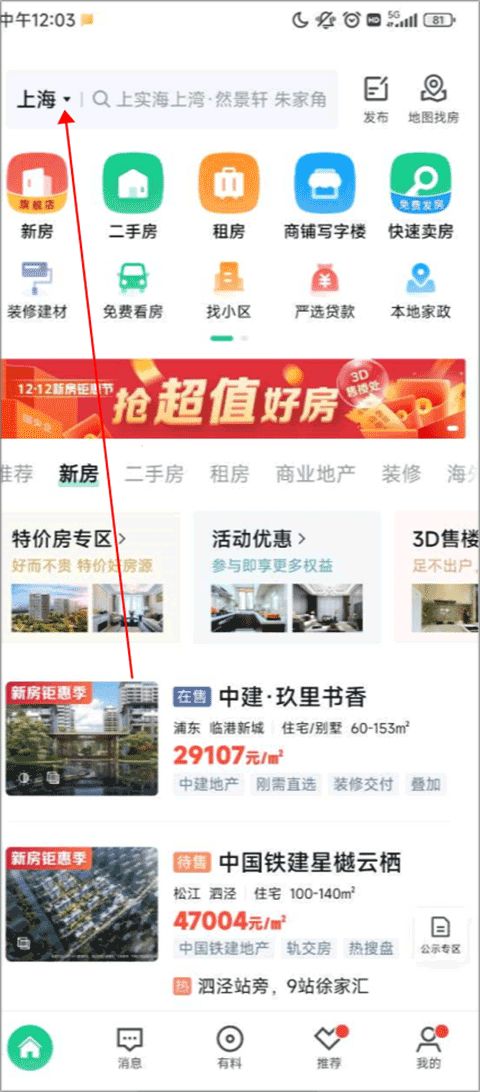
Task: Tap the search box for listings
Action: coord(209,100)
